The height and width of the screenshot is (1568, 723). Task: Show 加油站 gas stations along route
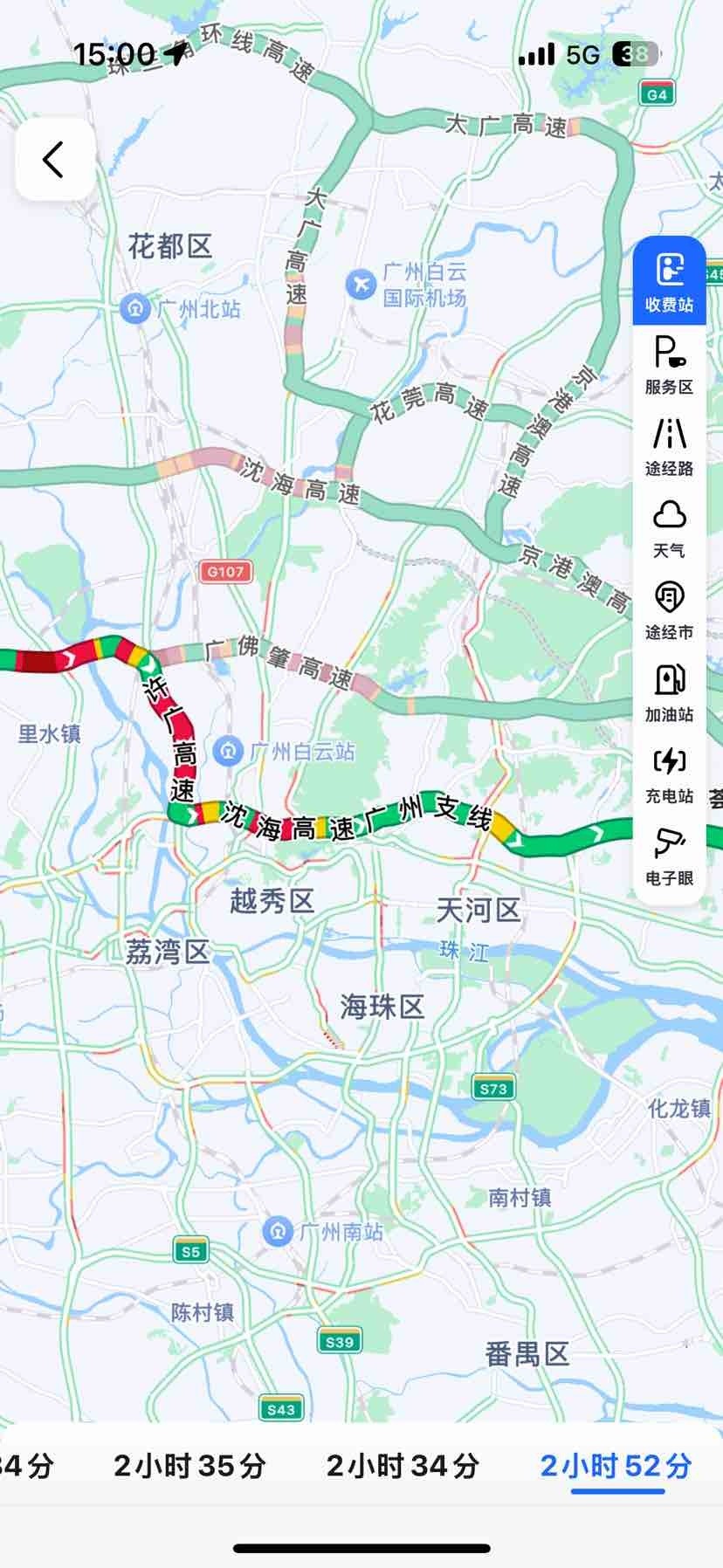pos(669,691)
